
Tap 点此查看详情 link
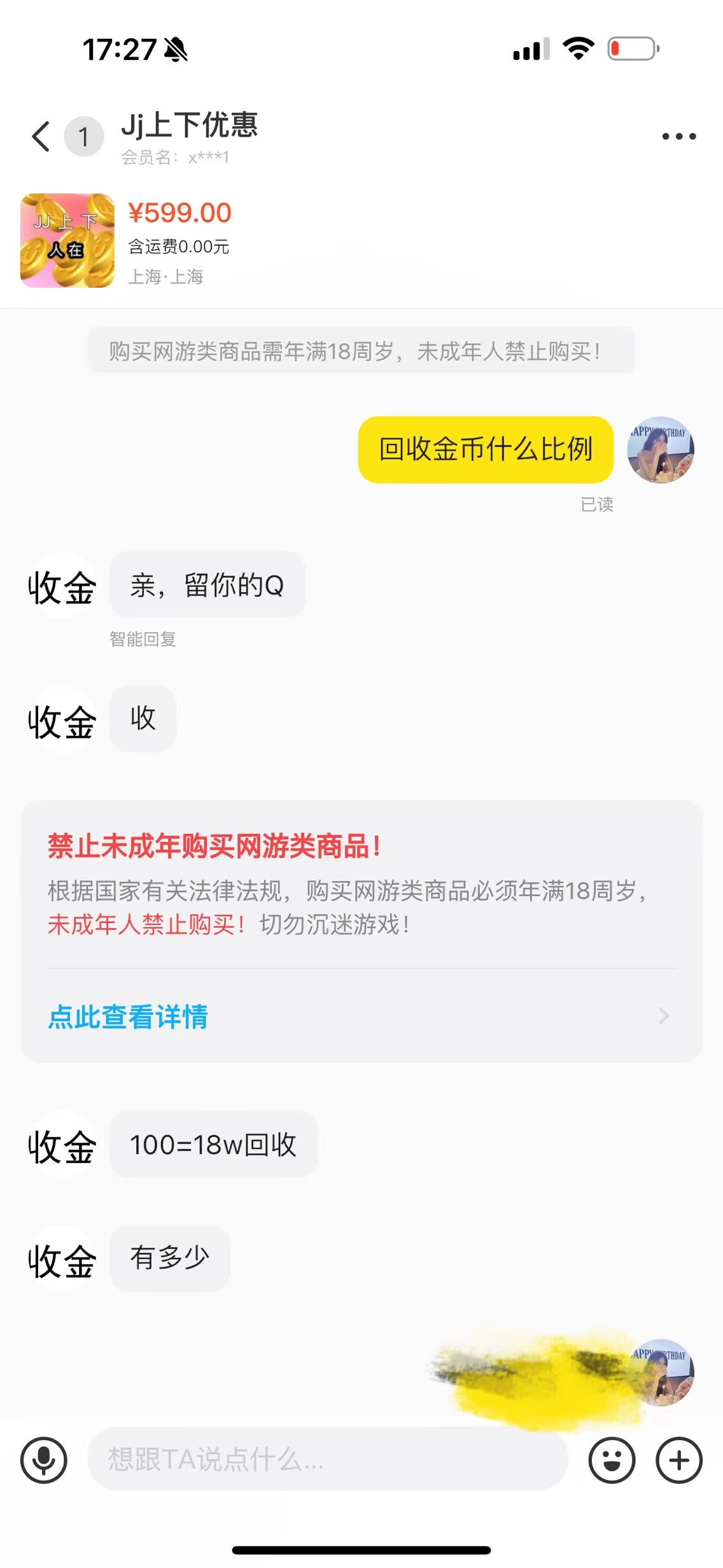(128, 1017)
